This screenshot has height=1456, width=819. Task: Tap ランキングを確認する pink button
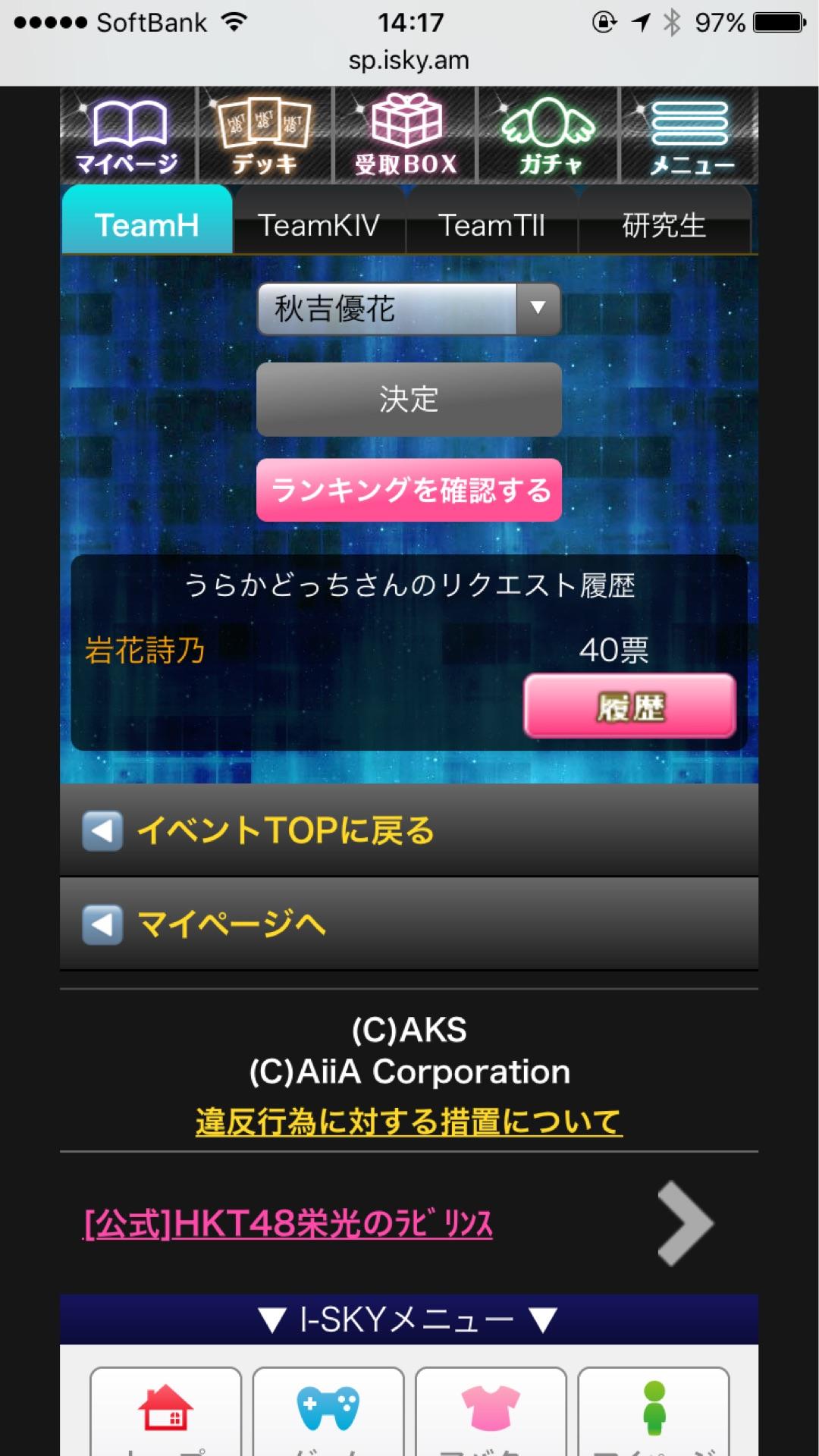pyautogui.click(x=409, y=490)
